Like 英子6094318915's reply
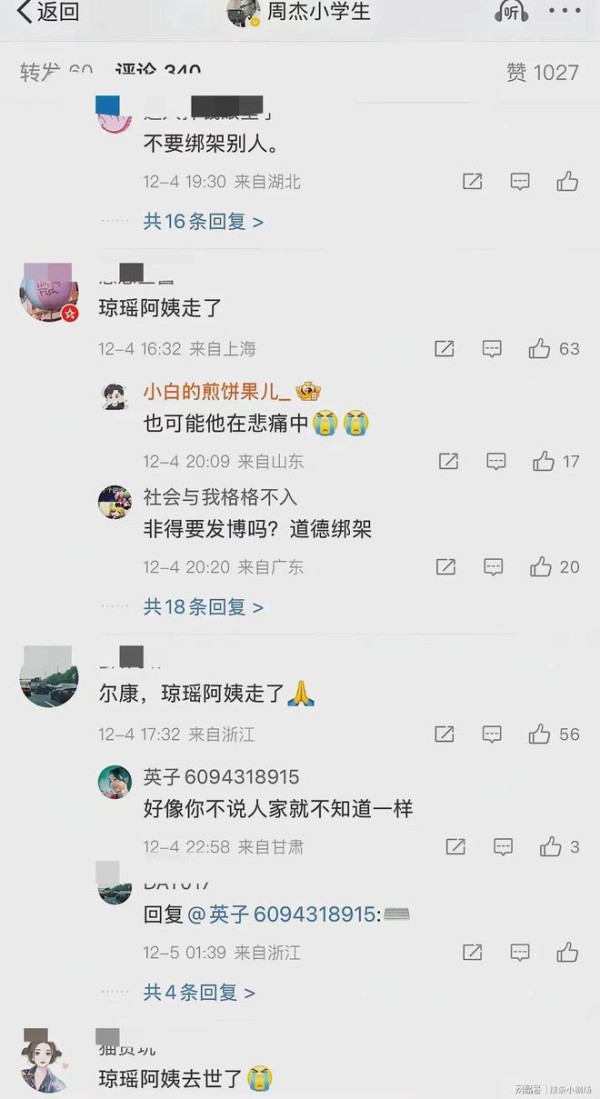This screenshot has width=600, height=1099. [551, 847]
